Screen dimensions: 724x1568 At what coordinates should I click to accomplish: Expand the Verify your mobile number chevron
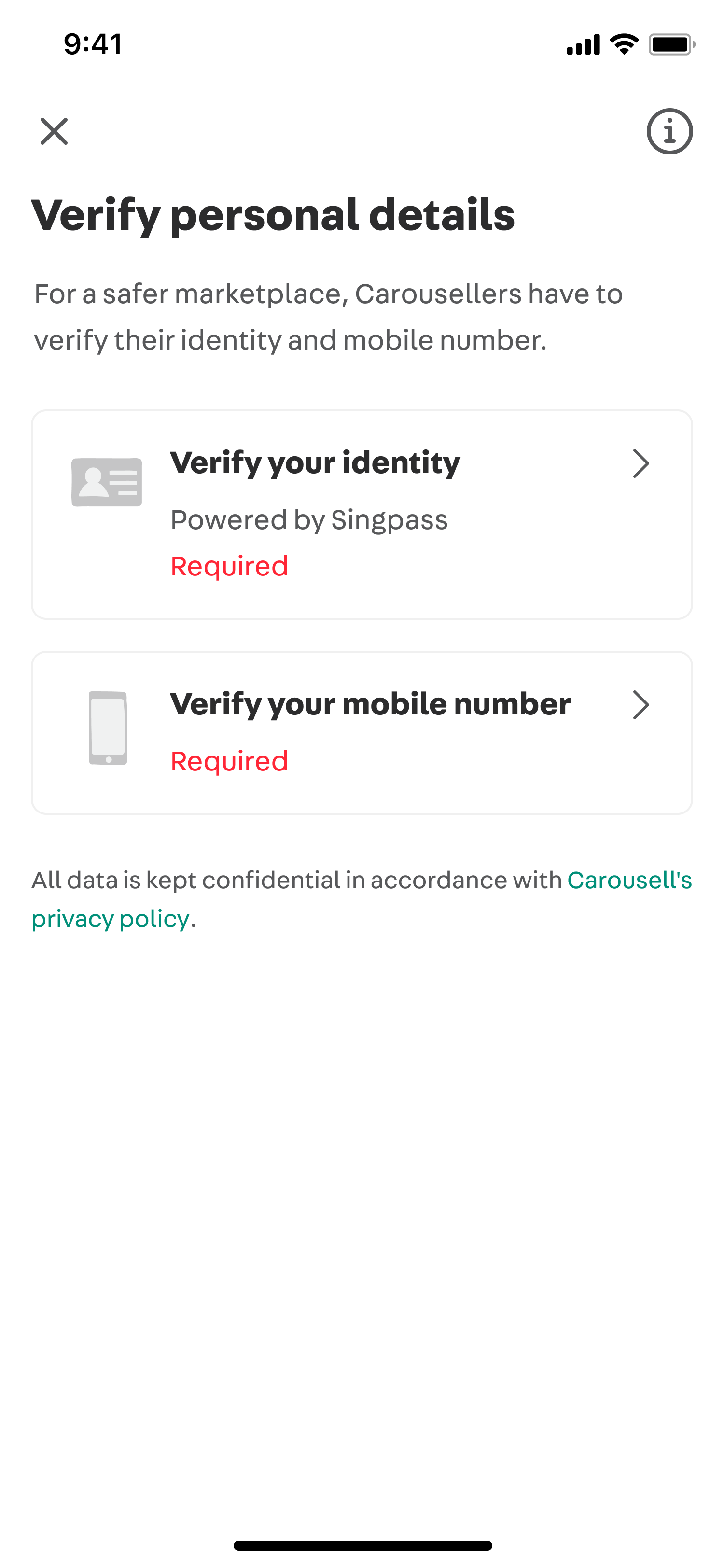(642, 705)
